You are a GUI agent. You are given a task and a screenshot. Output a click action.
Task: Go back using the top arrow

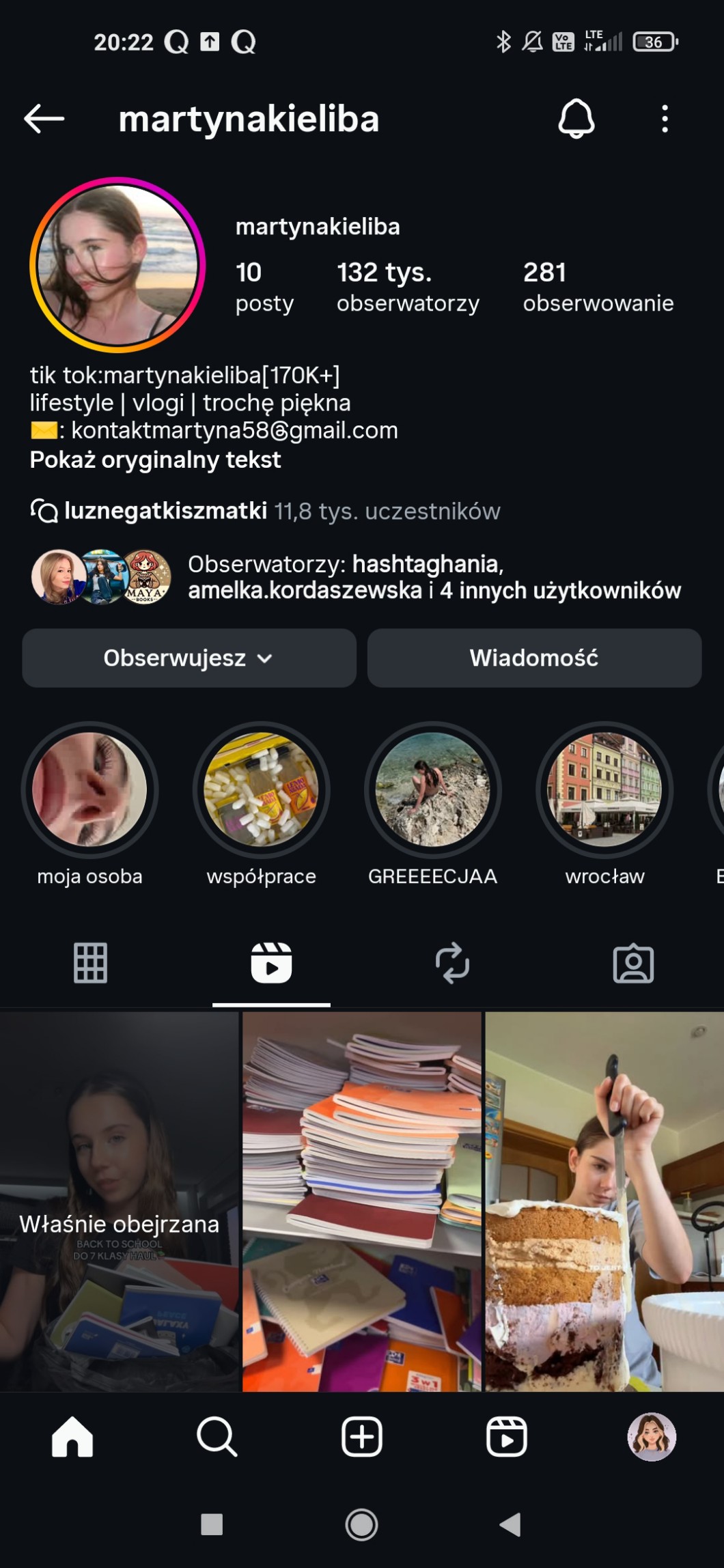[x=44, y=119]
